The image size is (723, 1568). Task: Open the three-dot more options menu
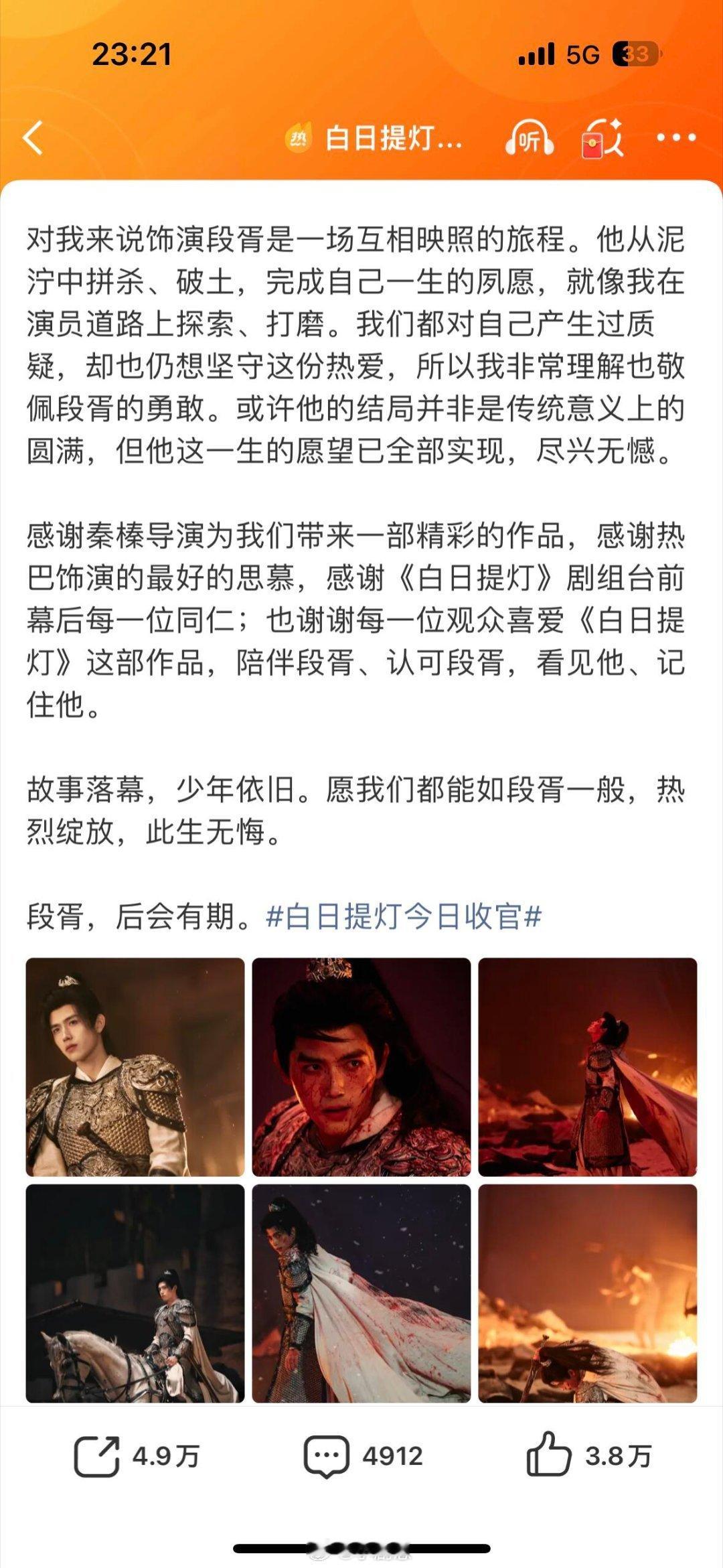(676, 137)
